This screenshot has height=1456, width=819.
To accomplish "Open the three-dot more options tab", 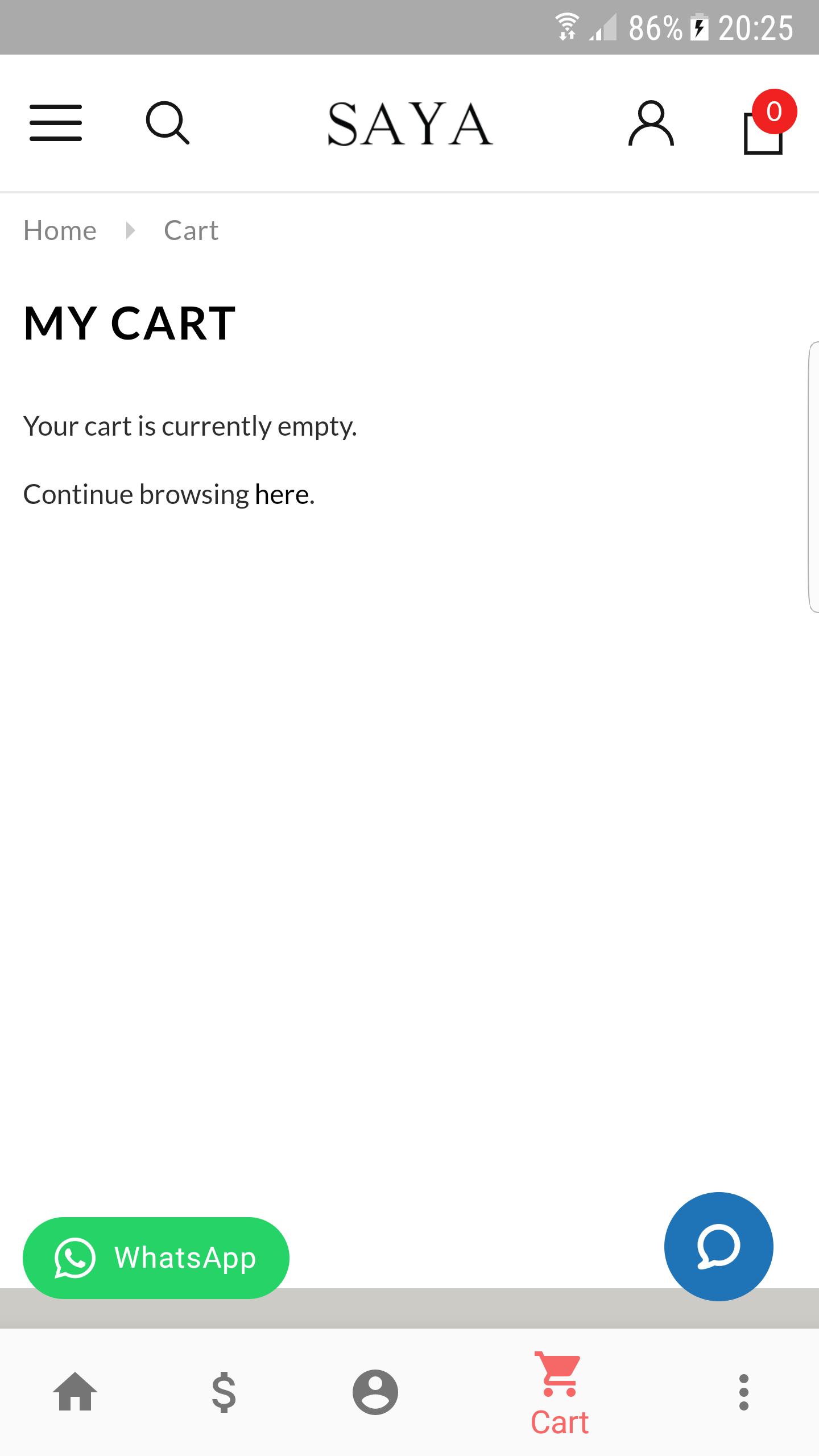I will (743, 1392).
